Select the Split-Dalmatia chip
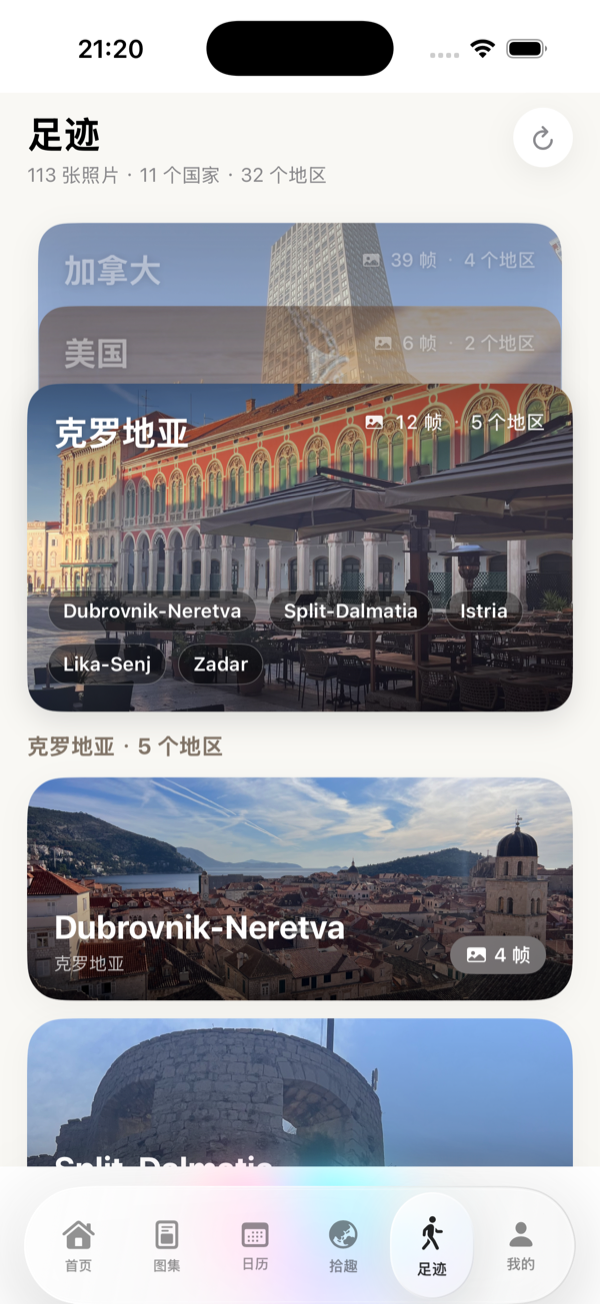600x1304 pixels. (350, 611)
